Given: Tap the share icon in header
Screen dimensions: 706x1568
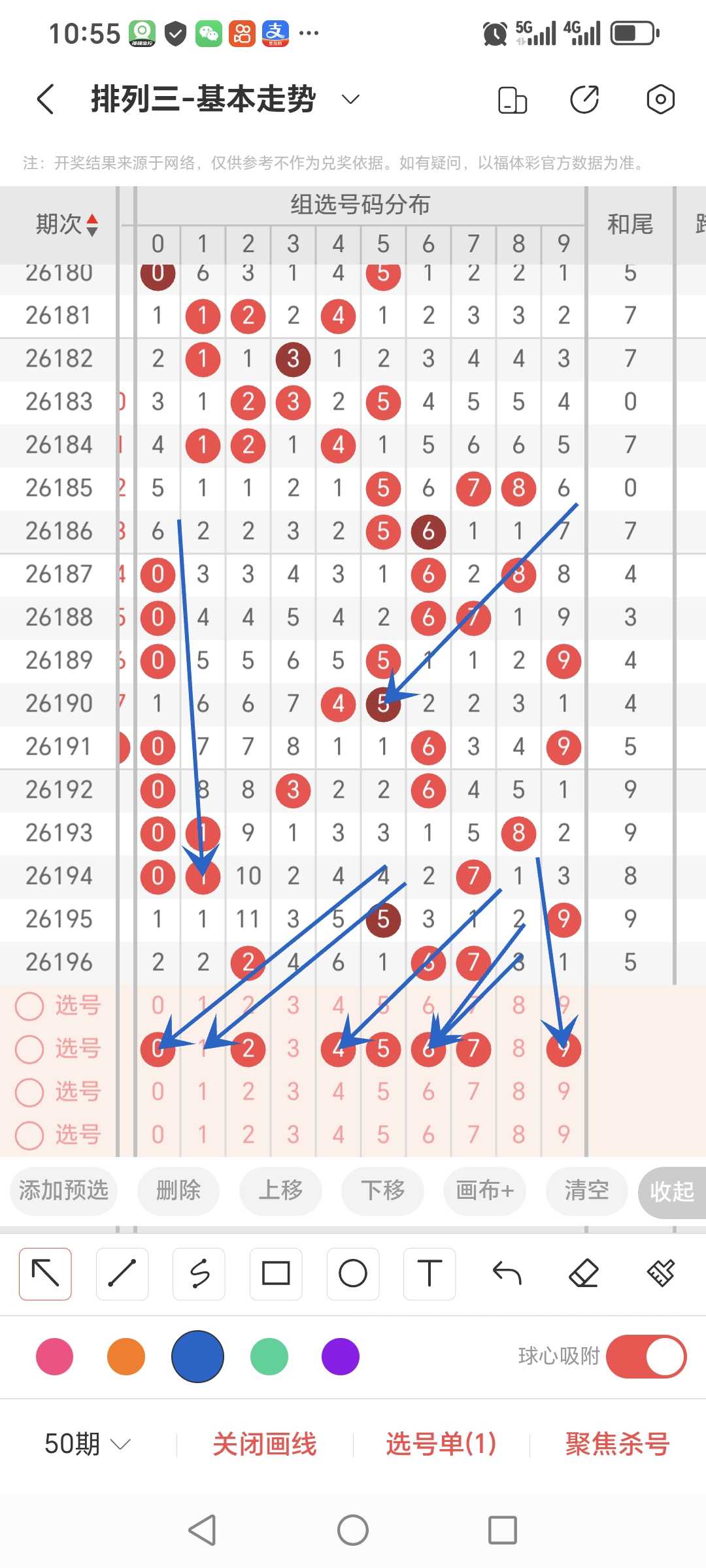Looking at the screenshot, I should [584, 99].
